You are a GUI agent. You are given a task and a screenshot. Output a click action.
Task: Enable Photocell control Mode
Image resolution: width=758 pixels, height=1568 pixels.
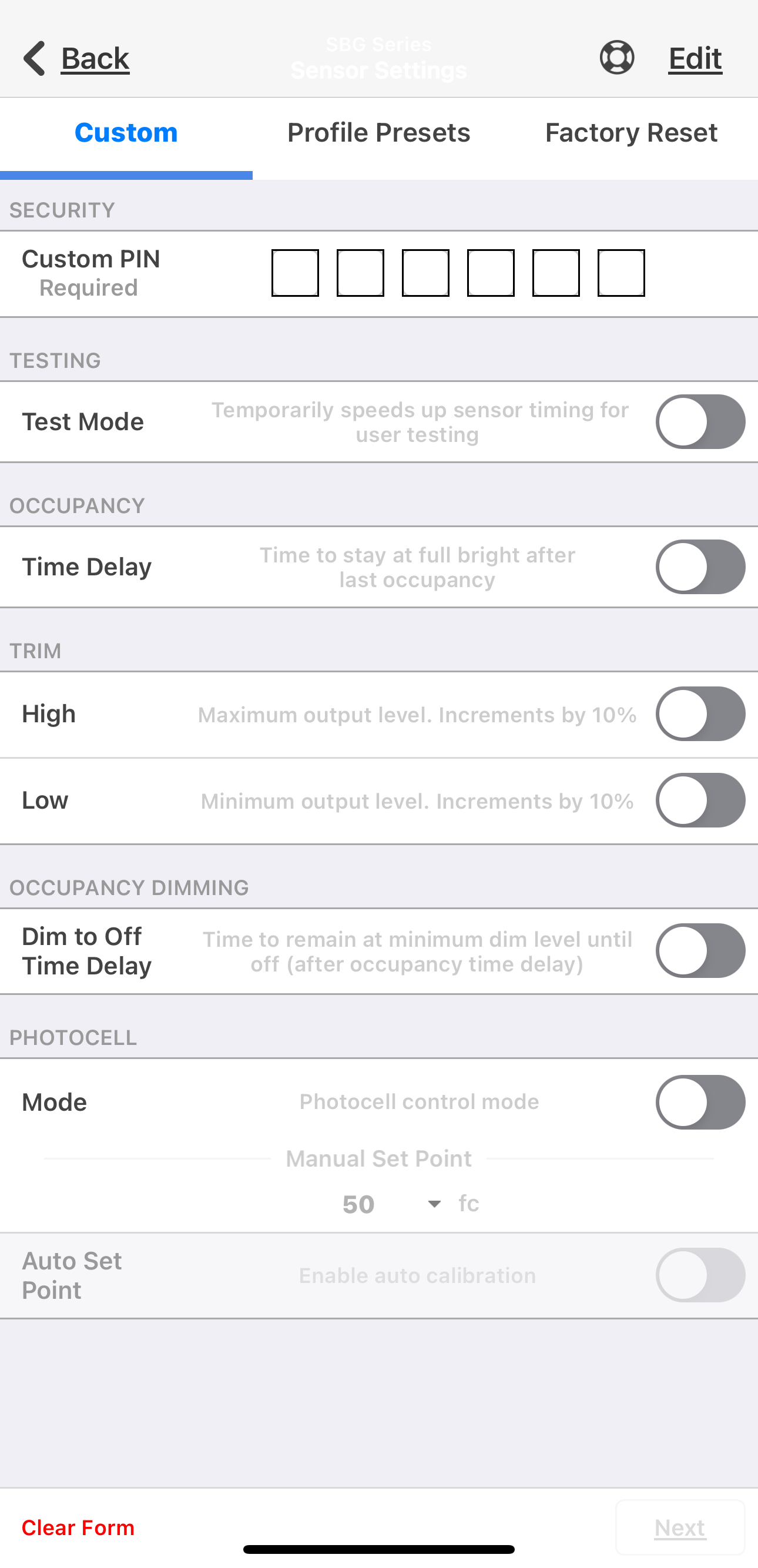700,1102
